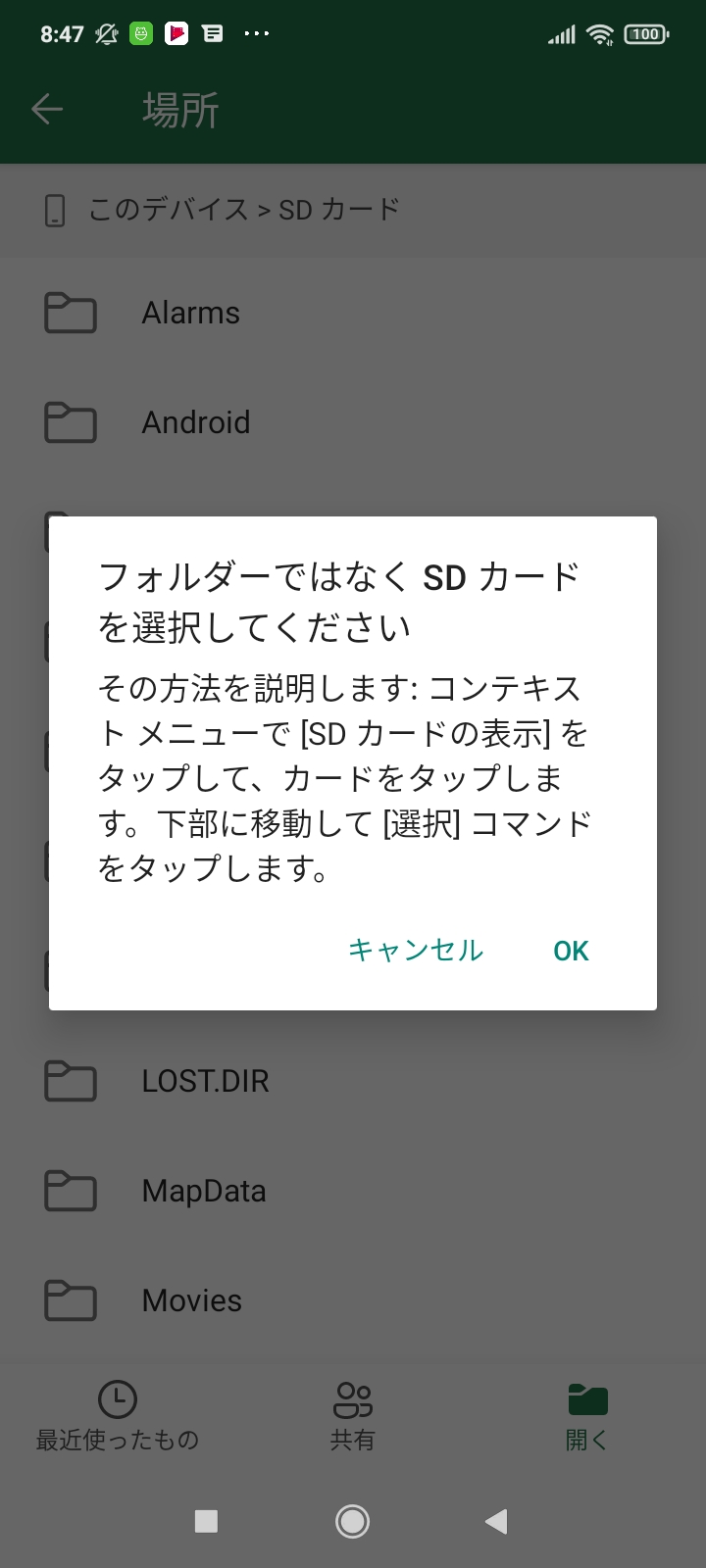The height and width of the screenshot is (1568, 706).
Task: Tap the system back triangle
Action: (x=496, y=1521)
